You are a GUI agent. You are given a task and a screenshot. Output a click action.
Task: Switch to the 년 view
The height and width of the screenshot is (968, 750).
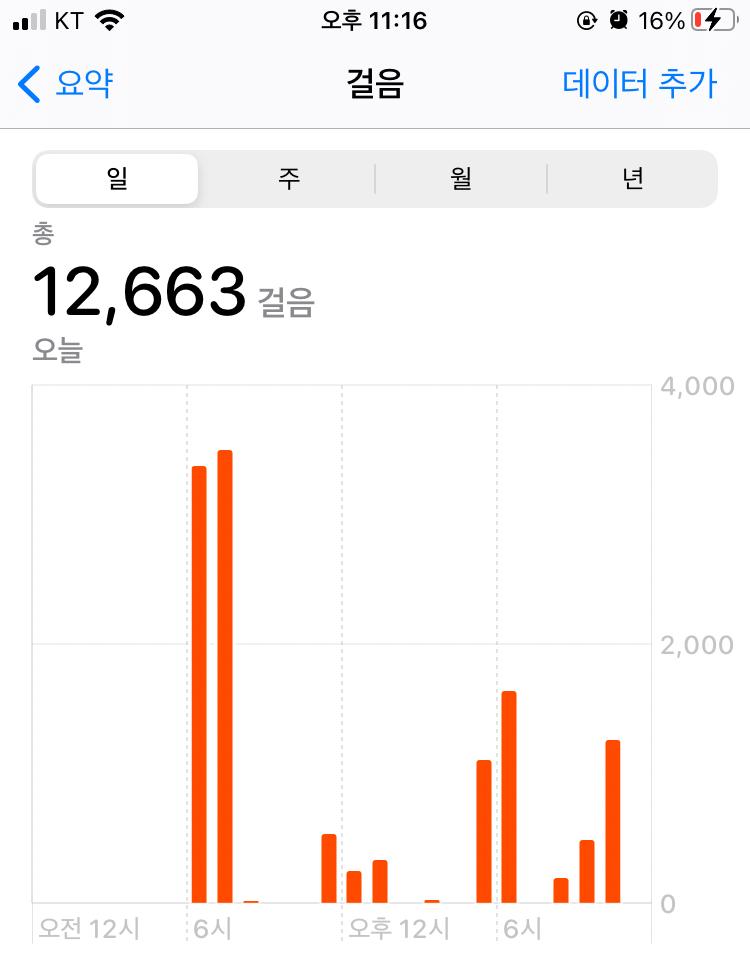(x=632, y=179)
